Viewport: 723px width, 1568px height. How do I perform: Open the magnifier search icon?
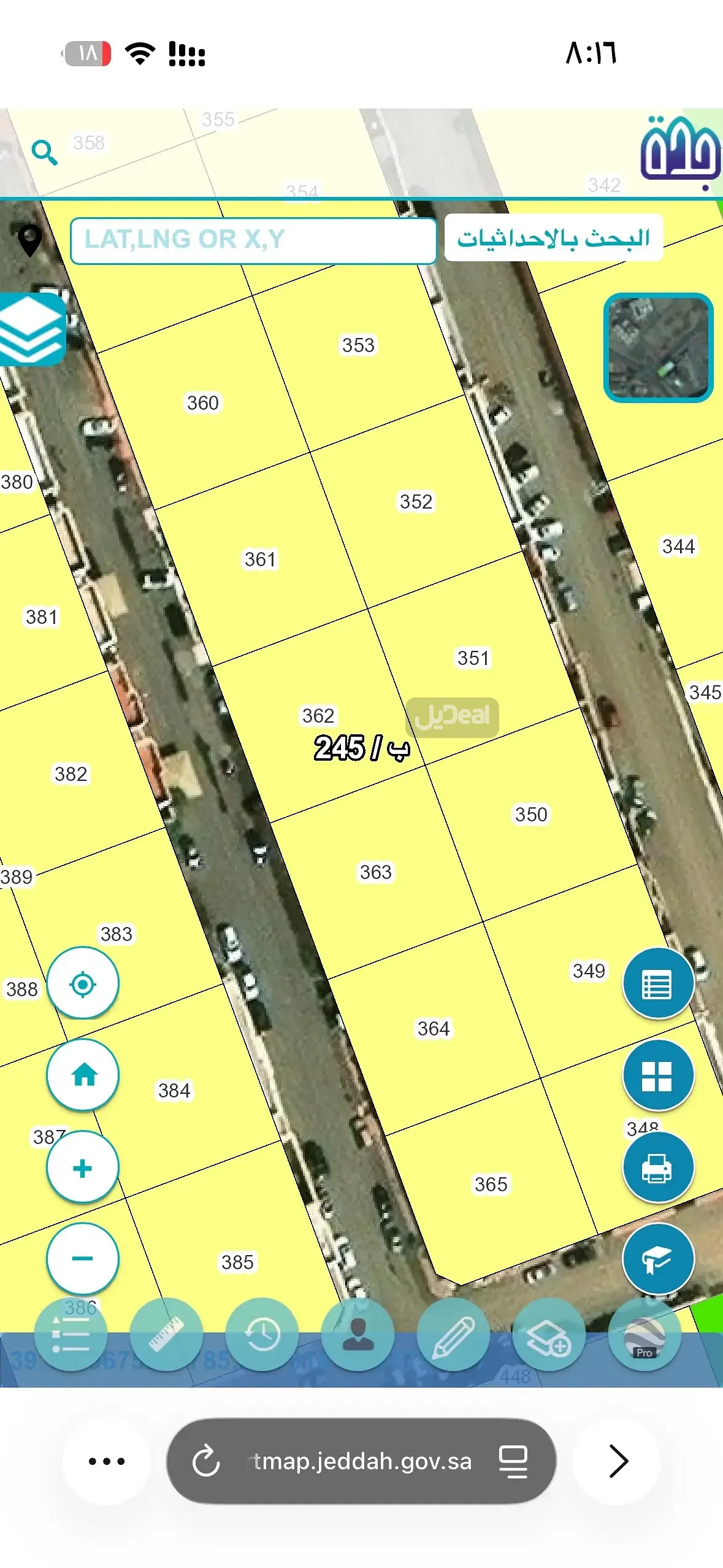coord(44,152)
